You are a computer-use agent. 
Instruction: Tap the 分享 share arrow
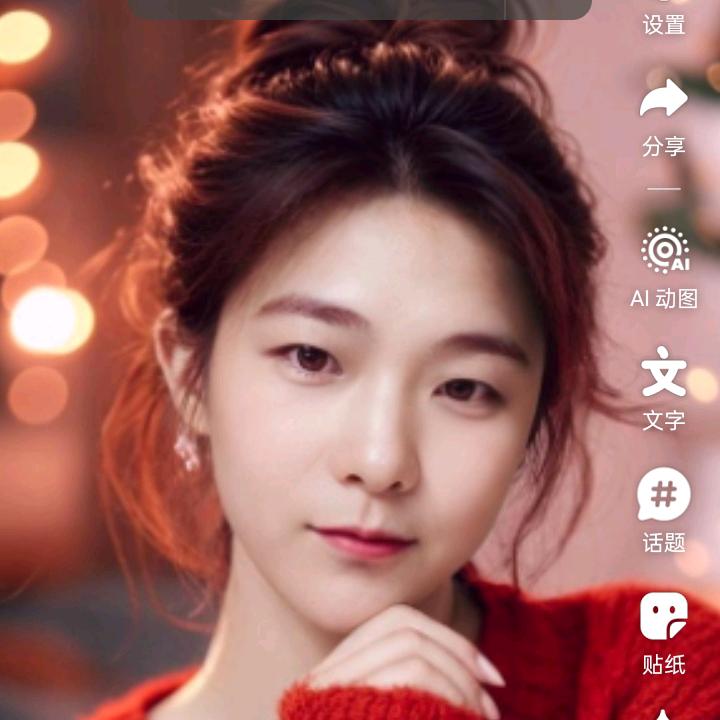click(664, 100)
